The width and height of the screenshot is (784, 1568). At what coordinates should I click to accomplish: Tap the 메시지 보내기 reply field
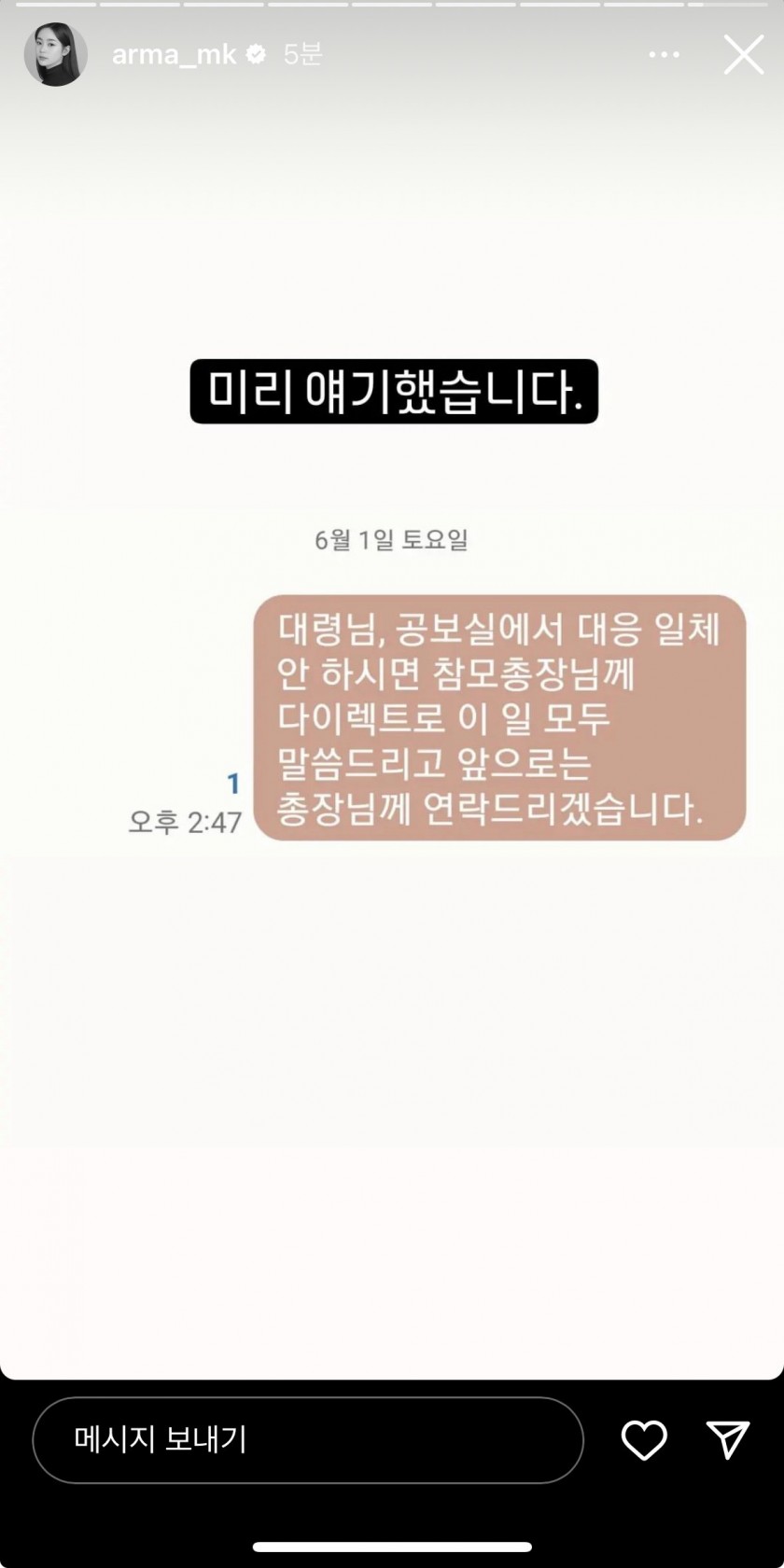308,1440
